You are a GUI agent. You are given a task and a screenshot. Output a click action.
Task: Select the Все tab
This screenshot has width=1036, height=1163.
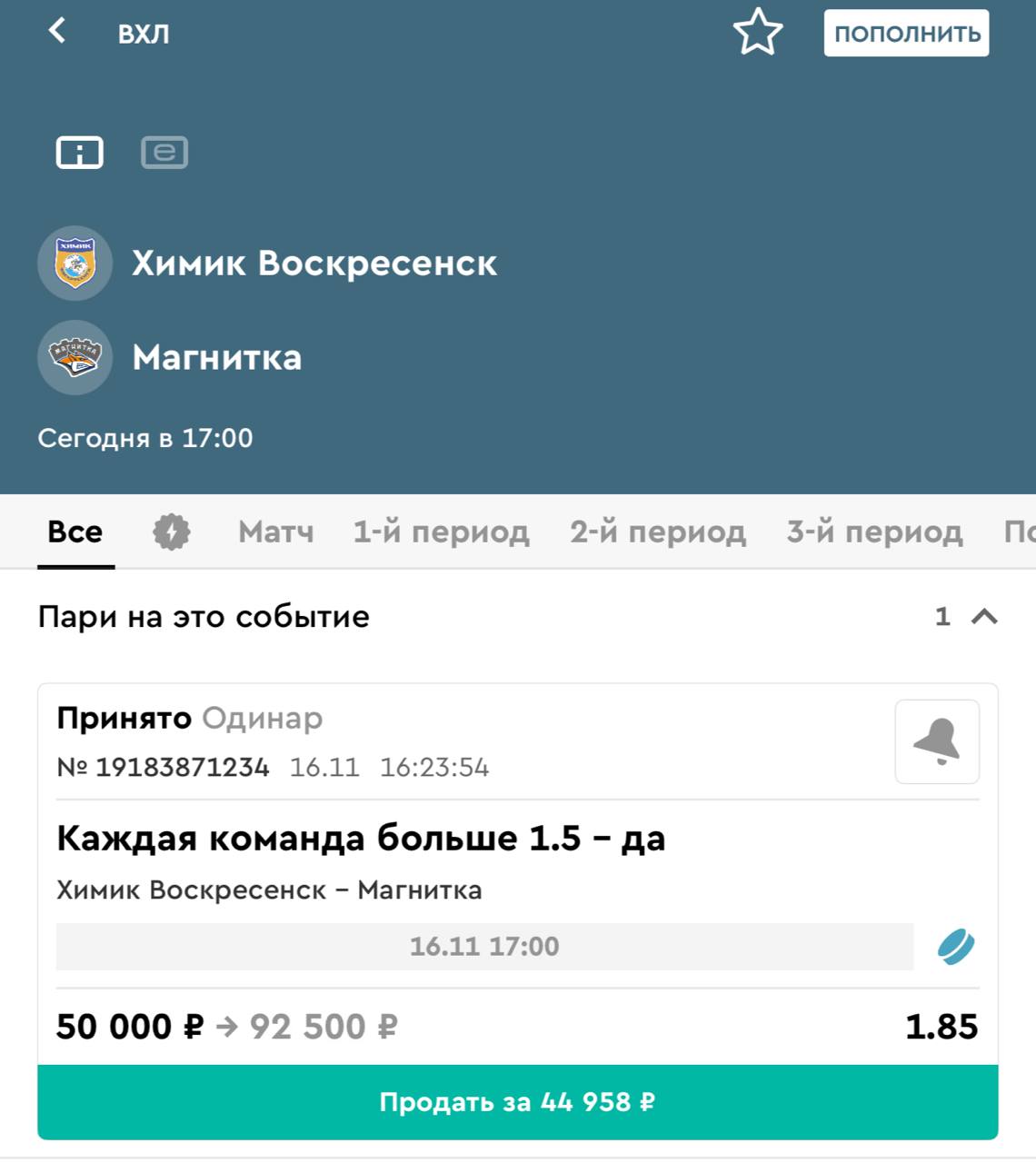click(75, 532)
